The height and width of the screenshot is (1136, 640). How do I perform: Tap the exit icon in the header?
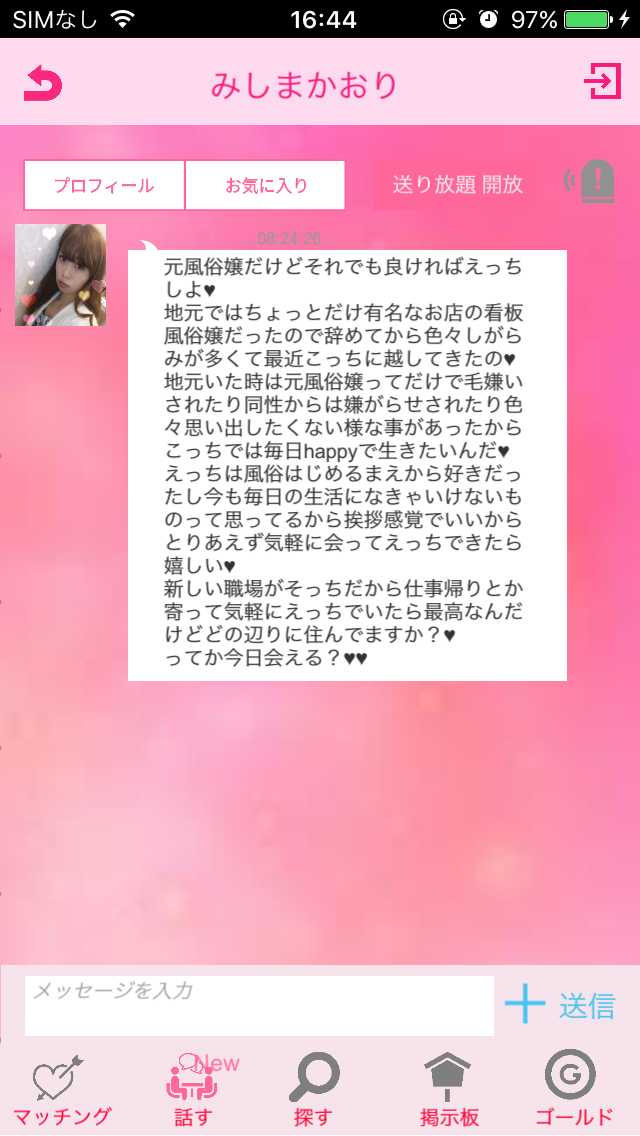602,82
